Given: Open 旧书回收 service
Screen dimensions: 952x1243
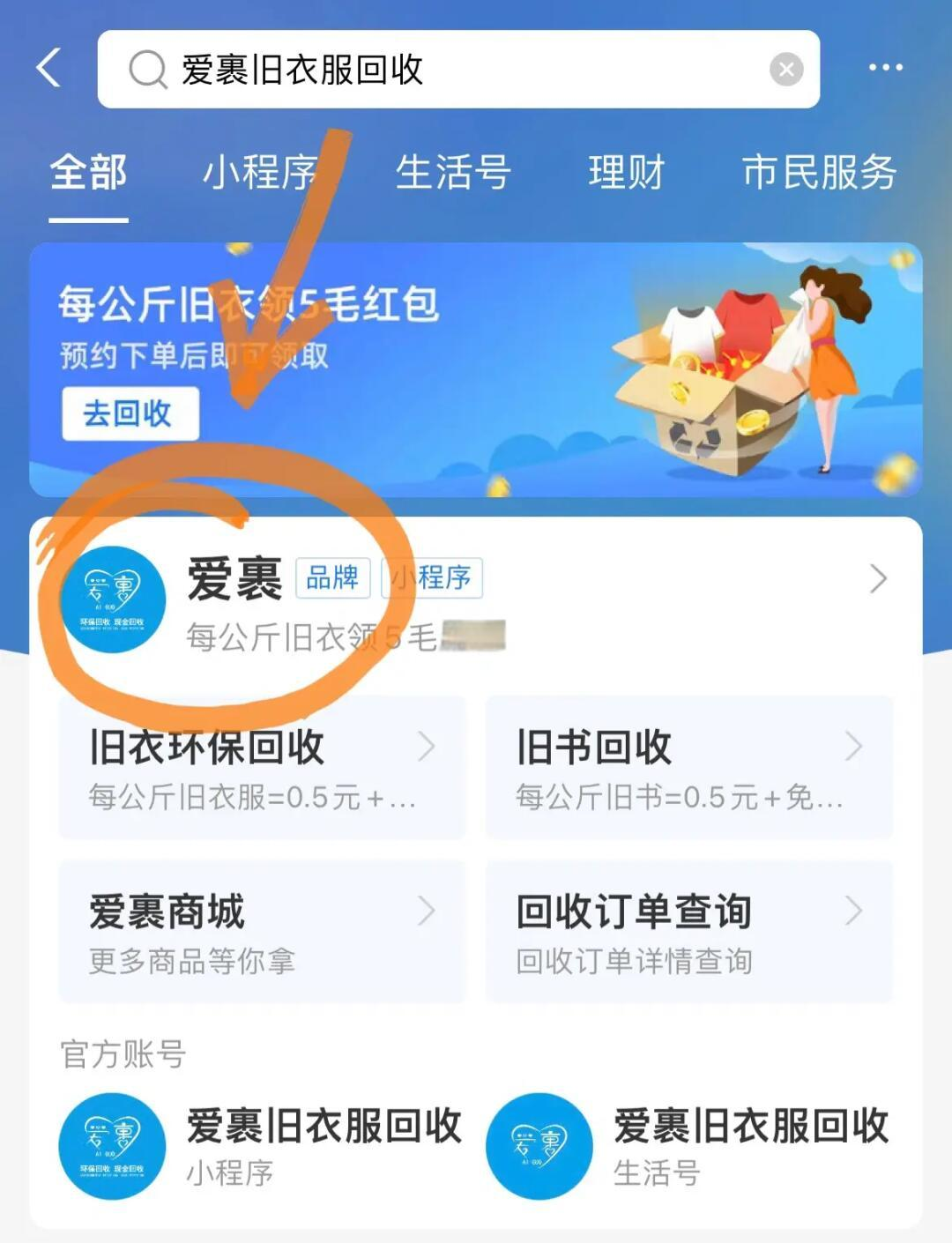Looking at the screenshot, I should [x=688, y=767].
